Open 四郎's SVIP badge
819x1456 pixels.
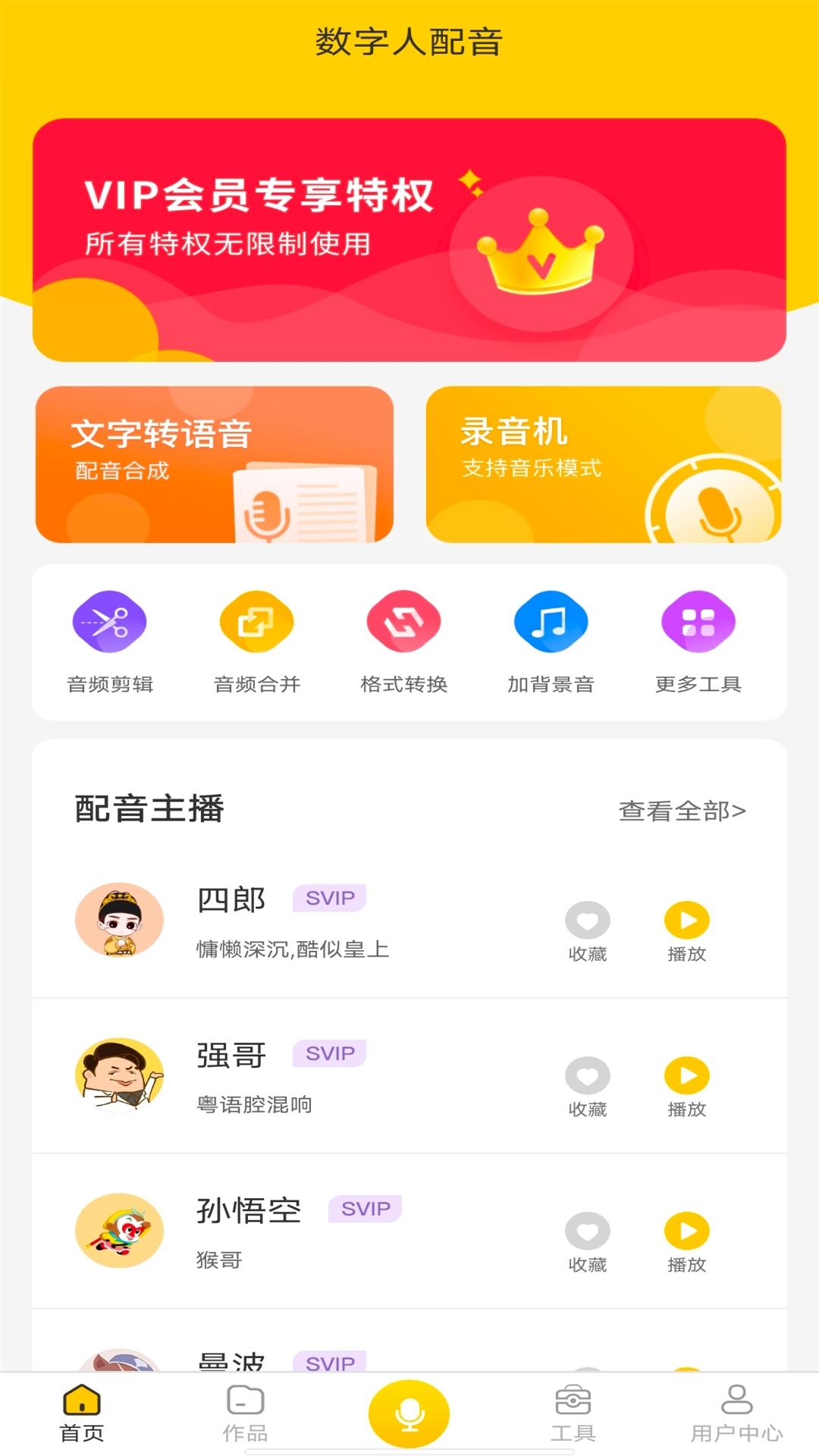click(330, 899)
